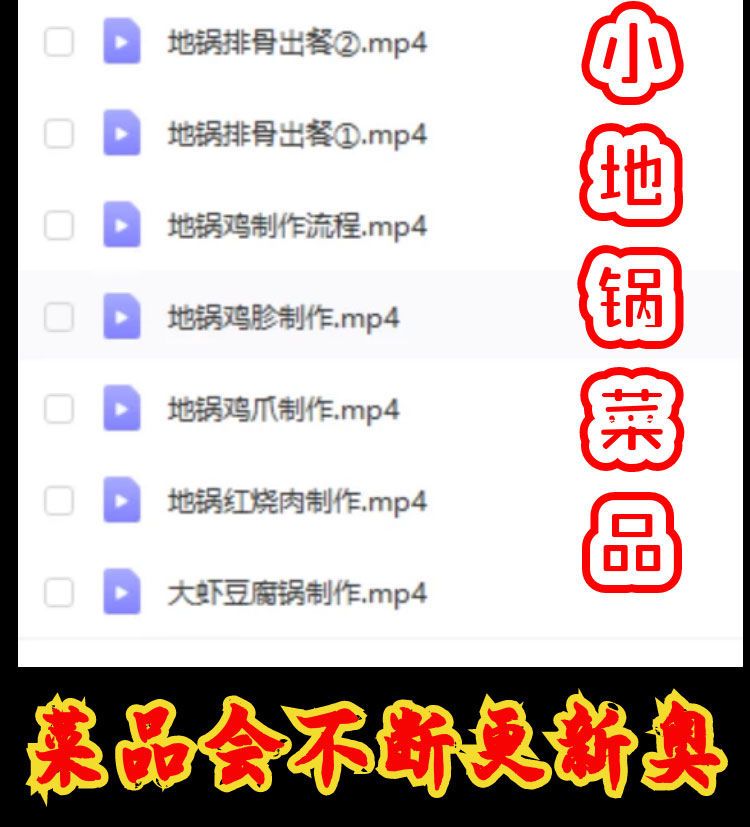This screenshot has width=750, height=827.
Task: Click the video icon for 地锅鸡胗制作.mp4
Action: [121, 317]
